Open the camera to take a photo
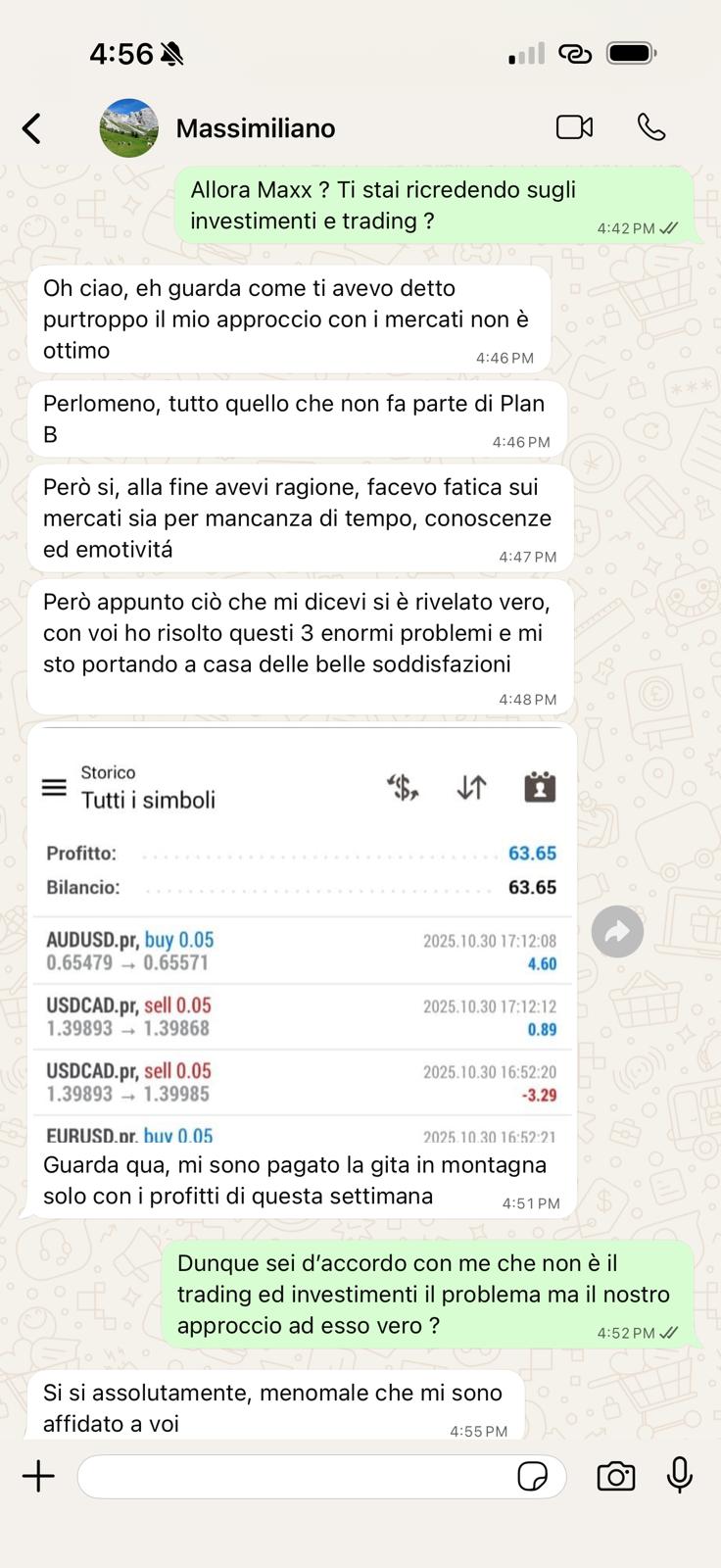 [616, 1476]
